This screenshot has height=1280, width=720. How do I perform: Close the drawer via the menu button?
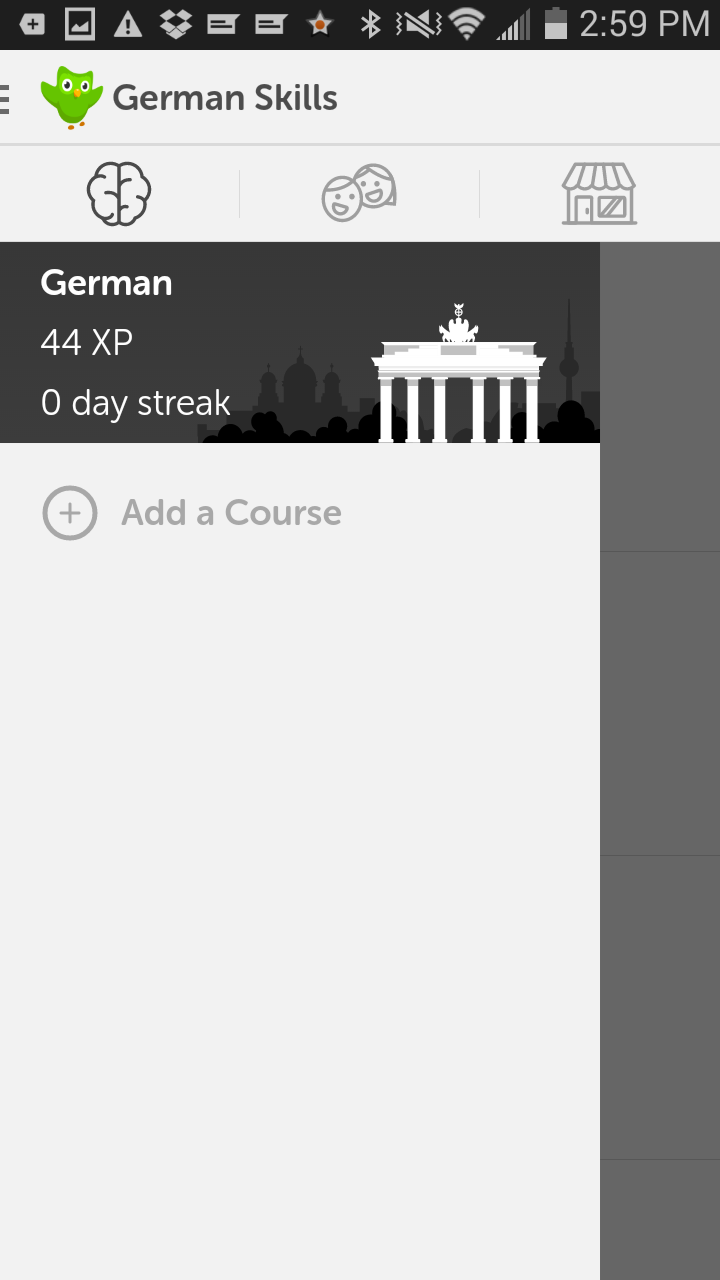pos(8,98)
